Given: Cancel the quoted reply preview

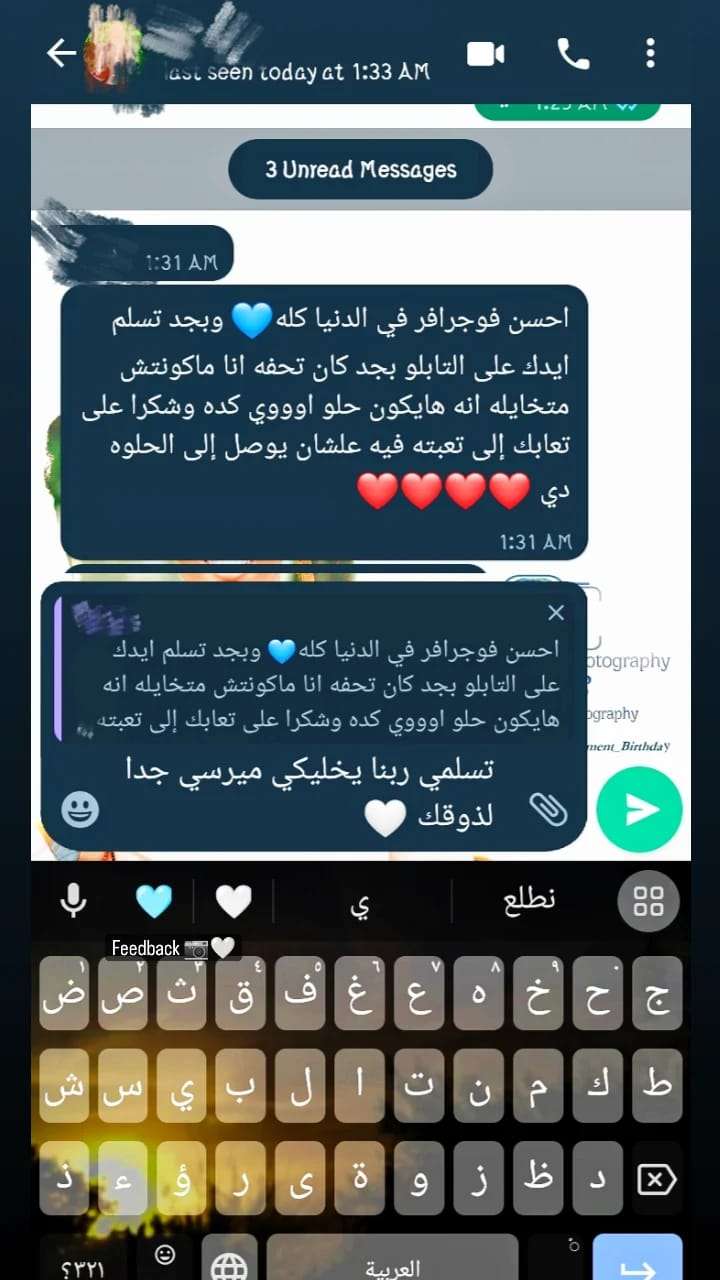Looking at the screenshot, I should pyautogui.click(x=556, y=613).
